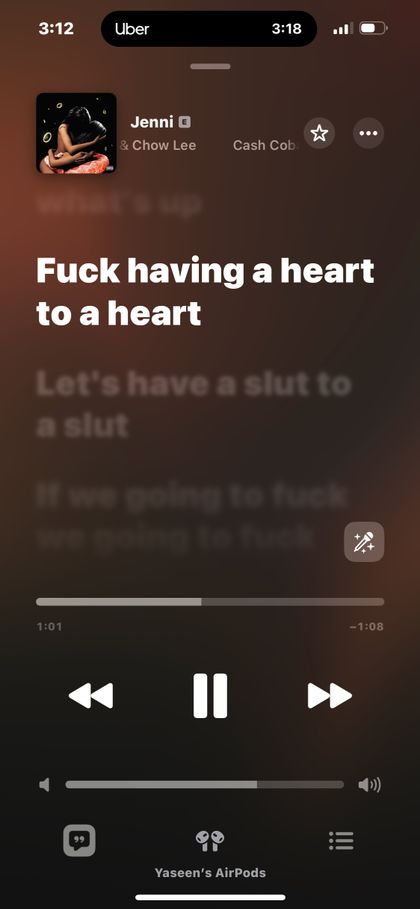The image size is (420, 909).
Task: Jump to lyric "Let's have a slut to a slut"
Action: click(194, 405)
